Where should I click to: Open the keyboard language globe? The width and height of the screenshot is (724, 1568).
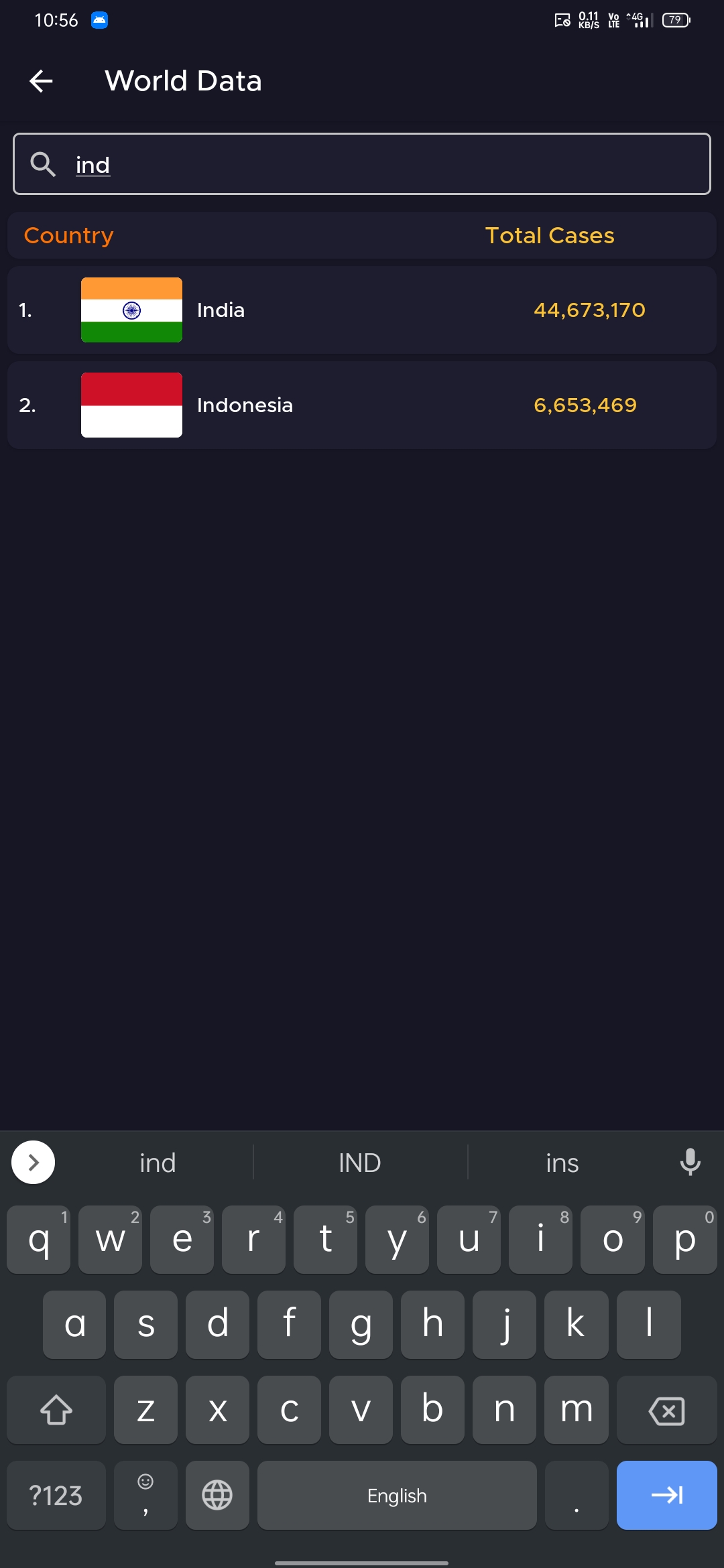click(x=217, y=1496)
